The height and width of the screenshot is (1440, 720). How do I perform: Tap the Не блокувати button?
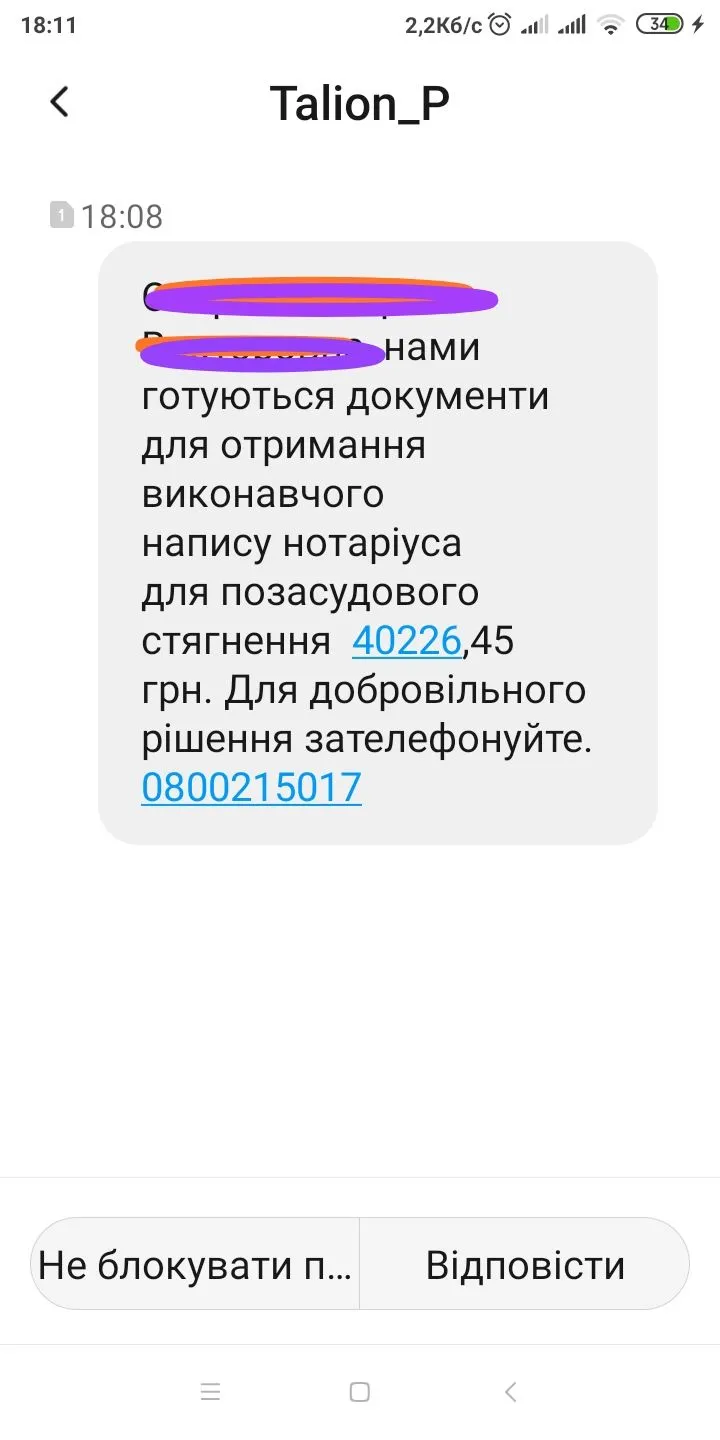196,1265
